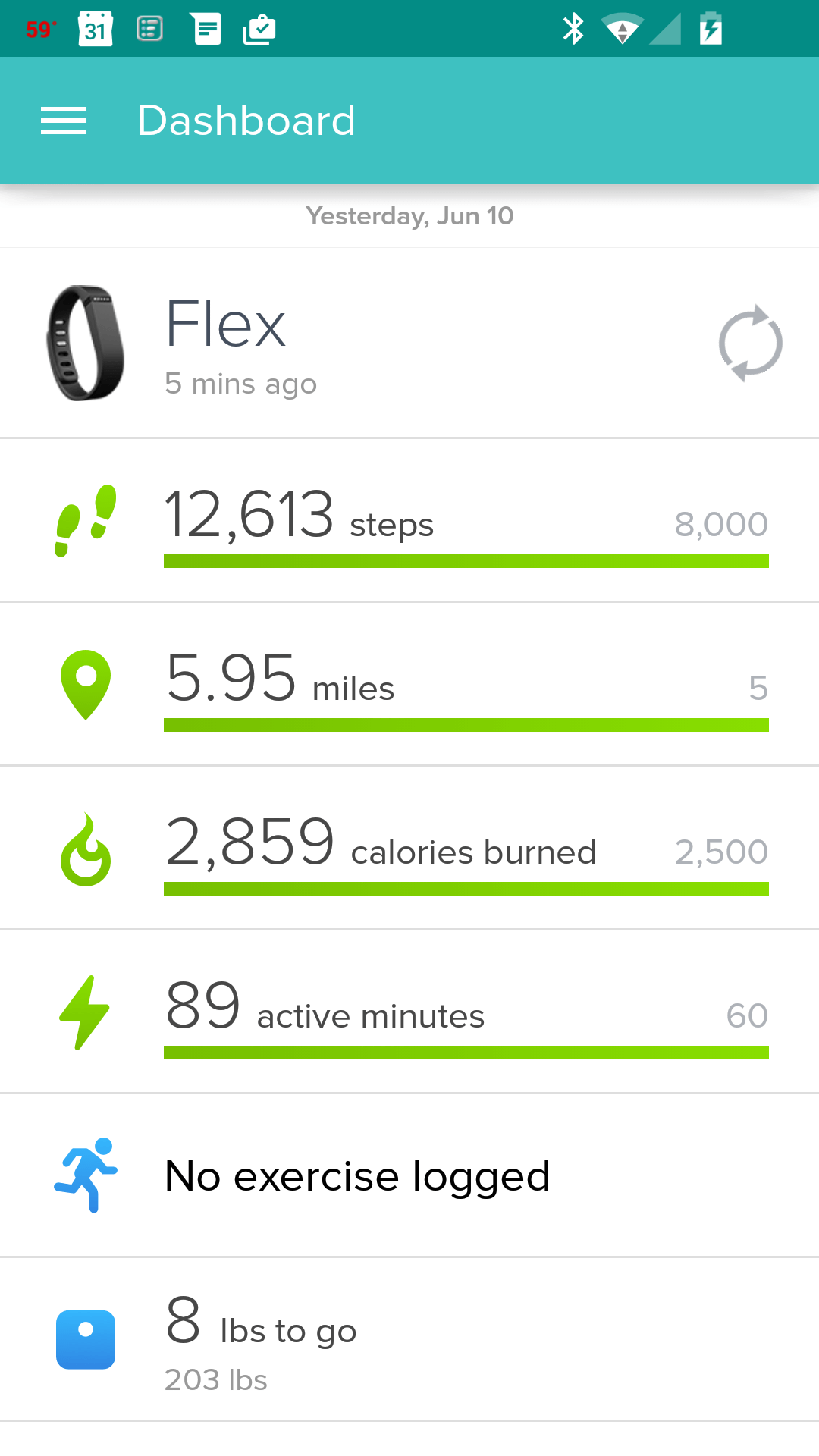
Task: Open the navigation drawer menu
Action: pos(64,121)
